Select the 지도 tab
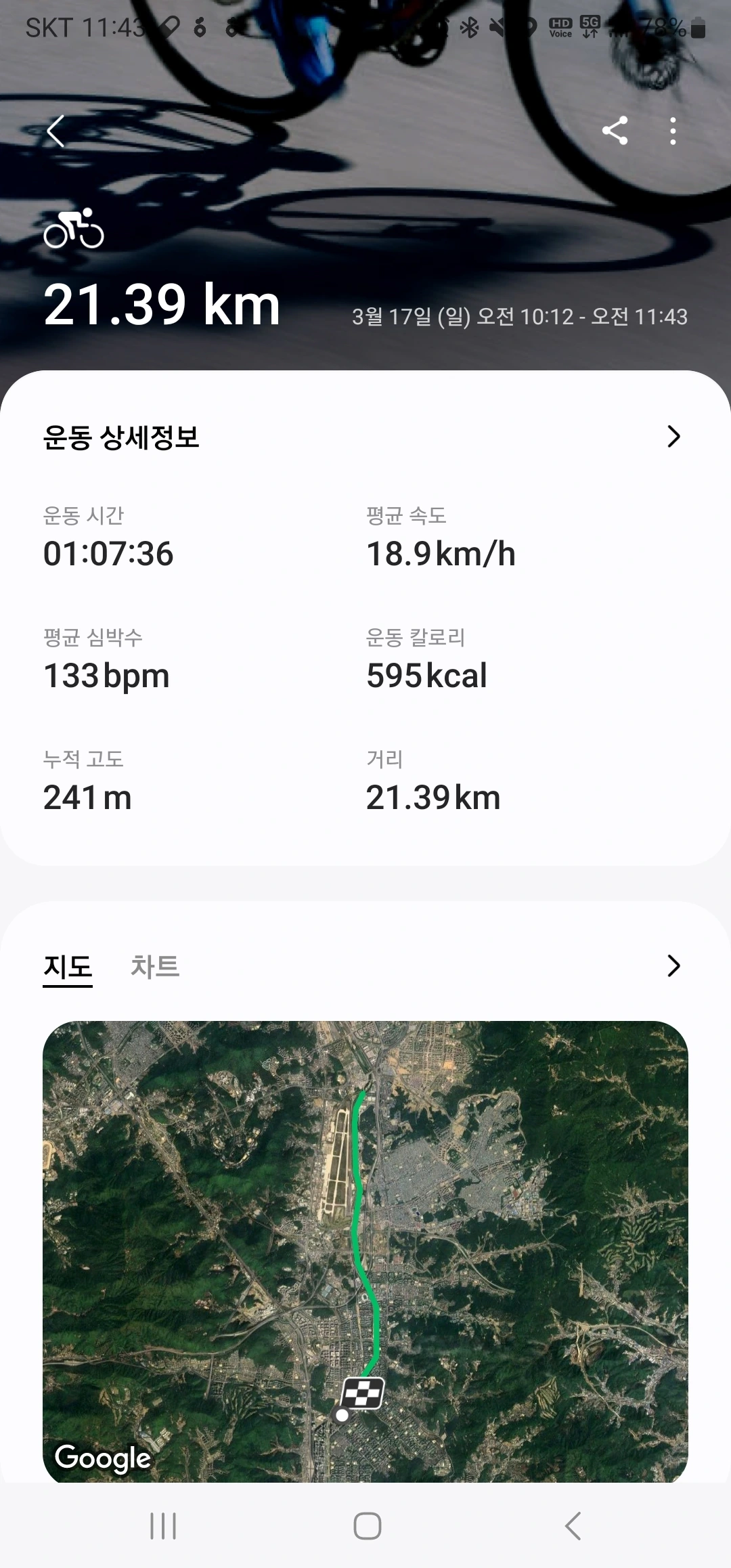731x1568 pixels. coord(68,967)
